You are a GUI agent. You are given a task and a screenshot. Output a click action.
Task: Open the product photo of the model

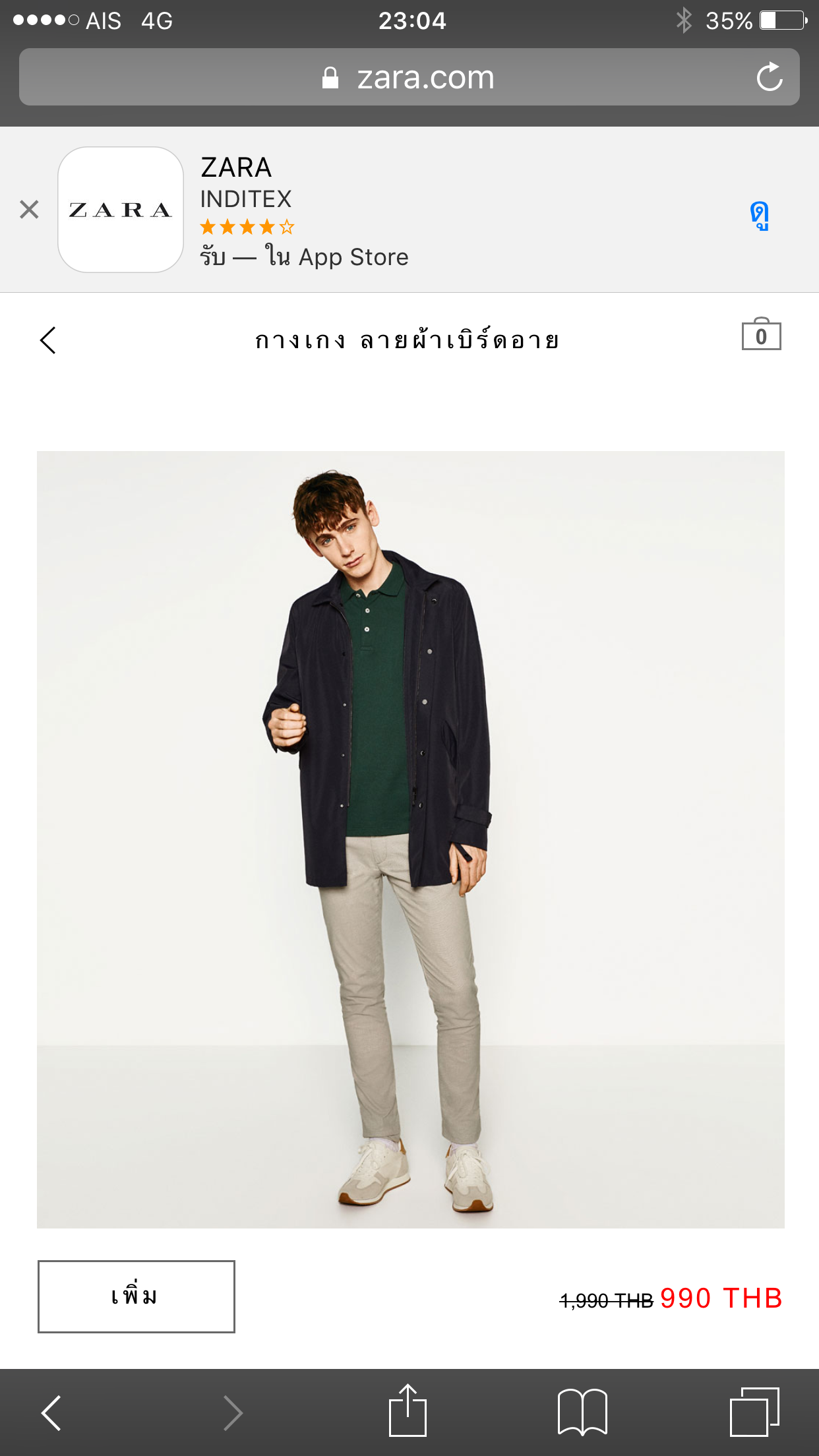[x=410, y=839]
